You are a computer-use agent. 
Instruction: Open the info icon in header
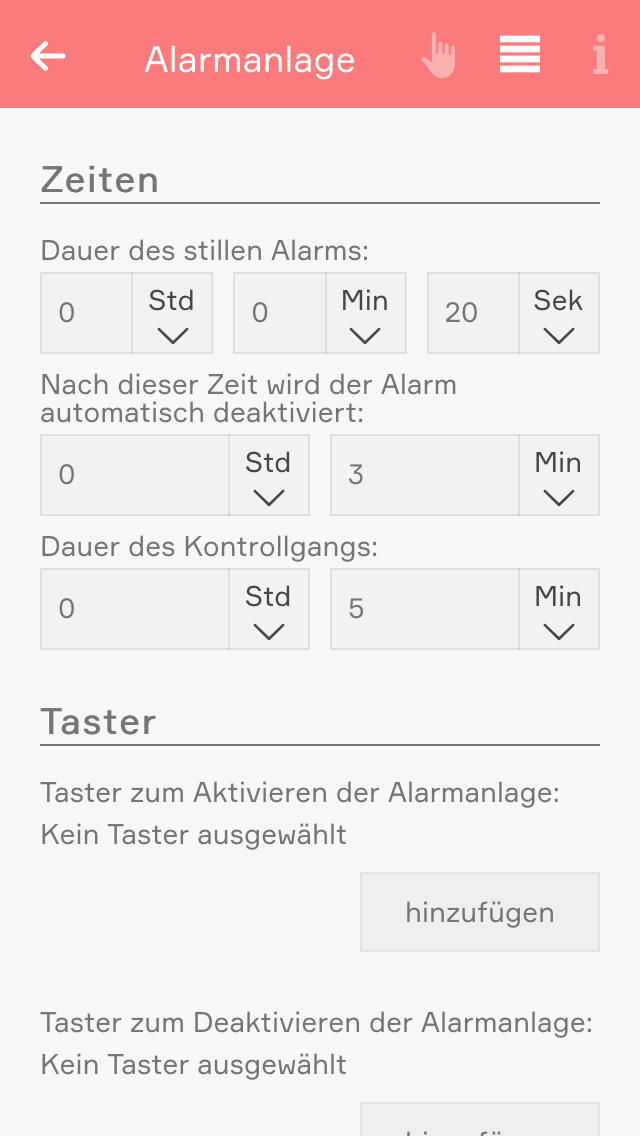pos(600,56)
